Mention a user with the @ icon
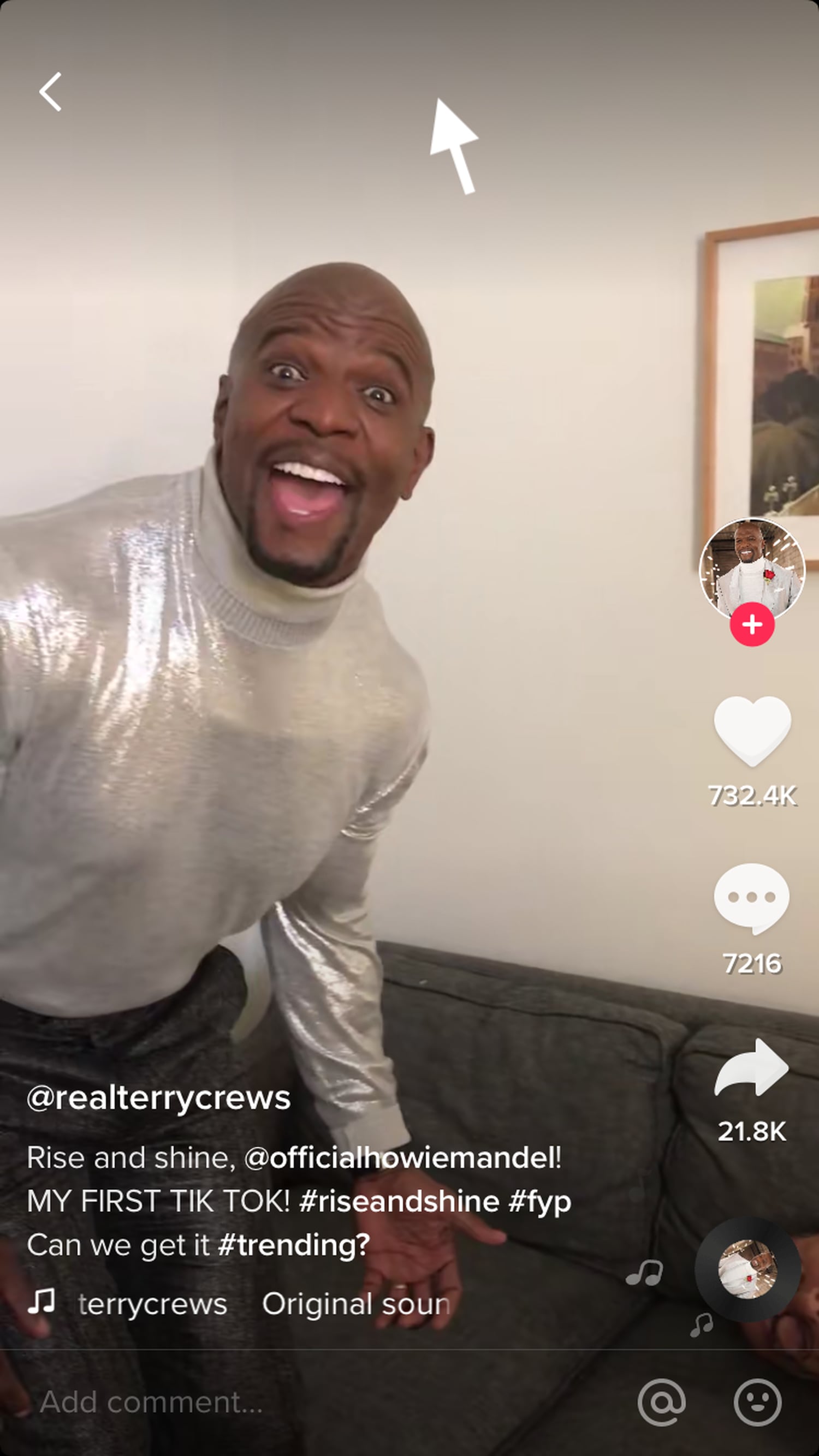Viewport: 819px width, 1456px height. coord(661,1403)
